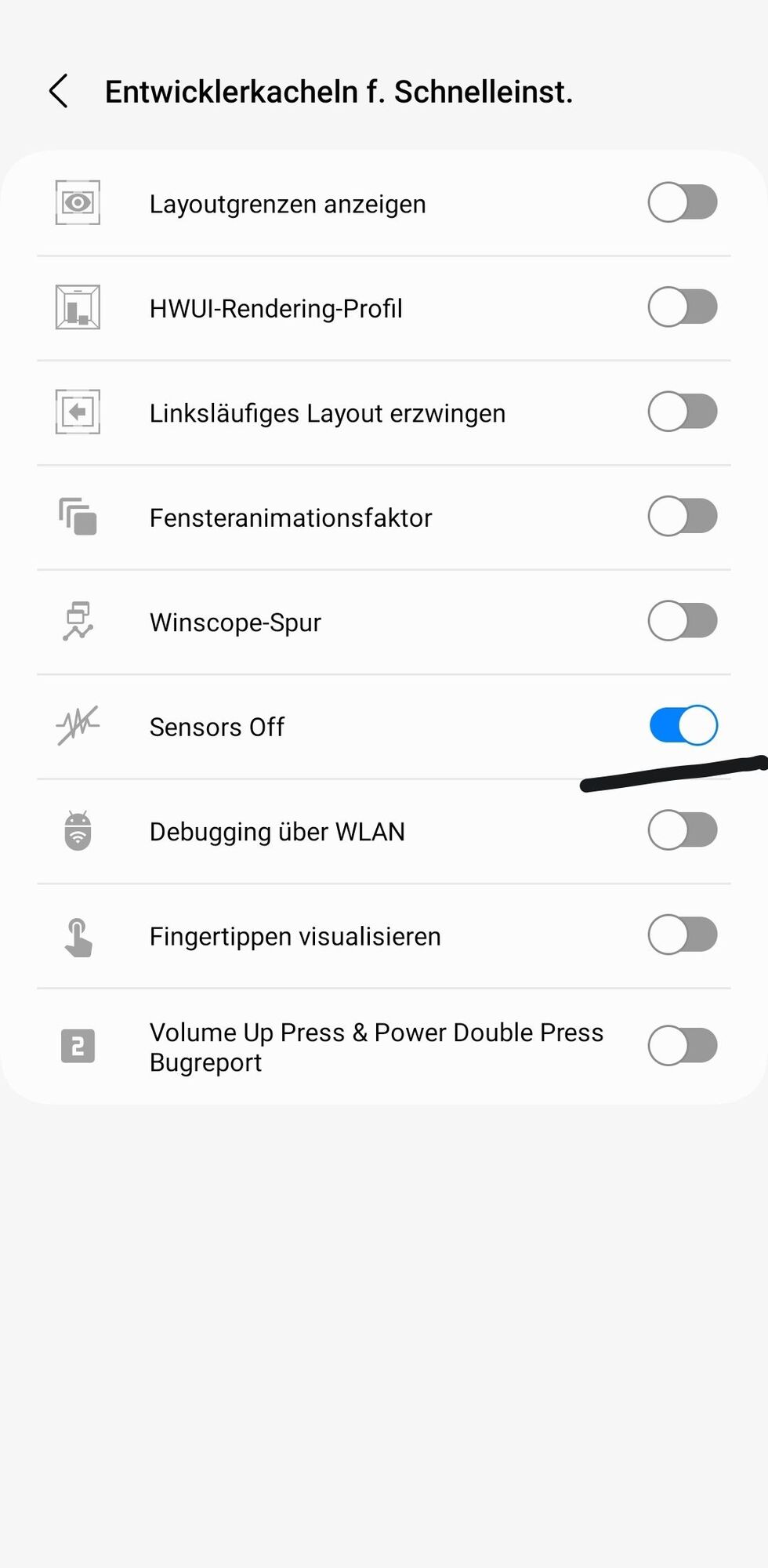Enable the Layoutgrenzen anzeigen switch
The height and width of the screenshot is (1568, 768).
click(682, 203)
